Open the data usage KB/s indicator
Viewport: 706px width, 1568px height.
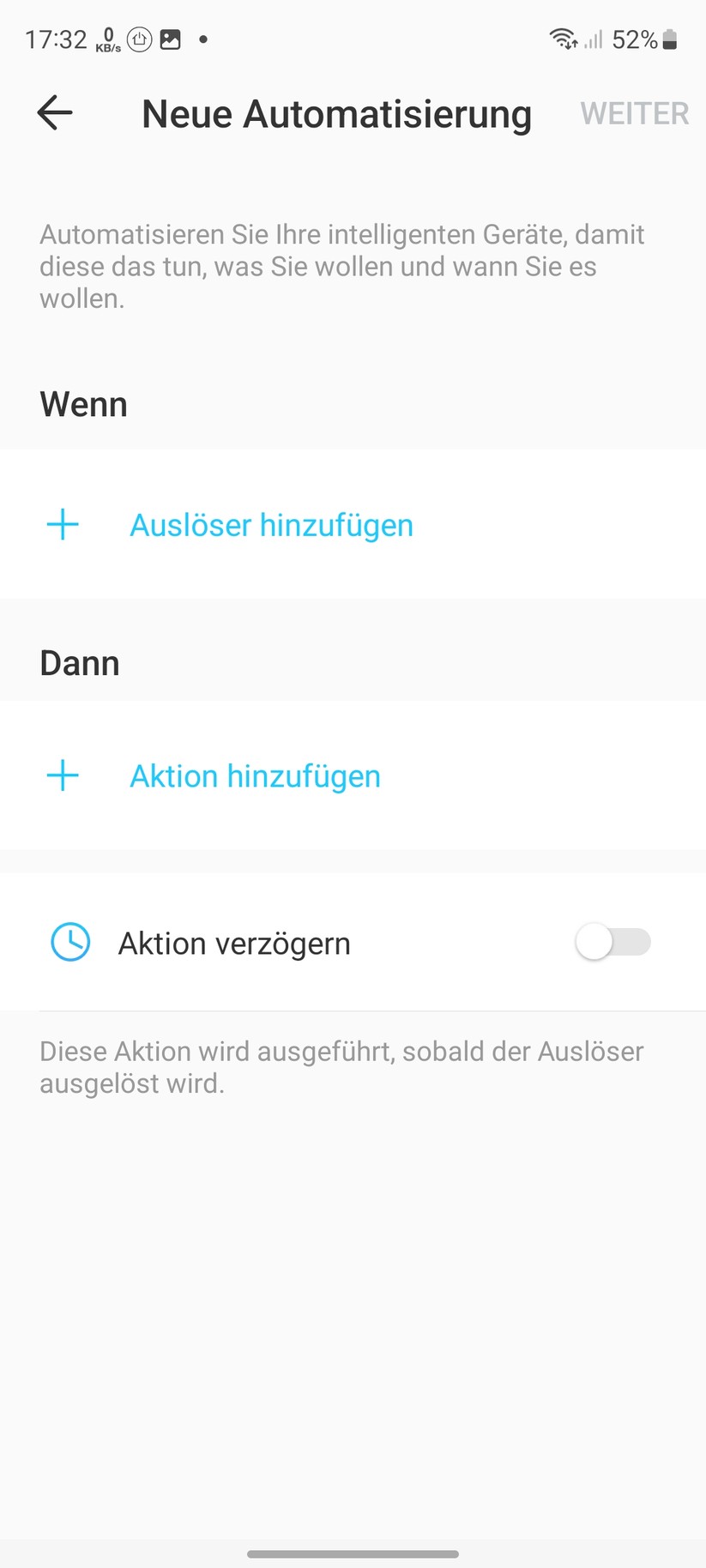pos(109,39)
